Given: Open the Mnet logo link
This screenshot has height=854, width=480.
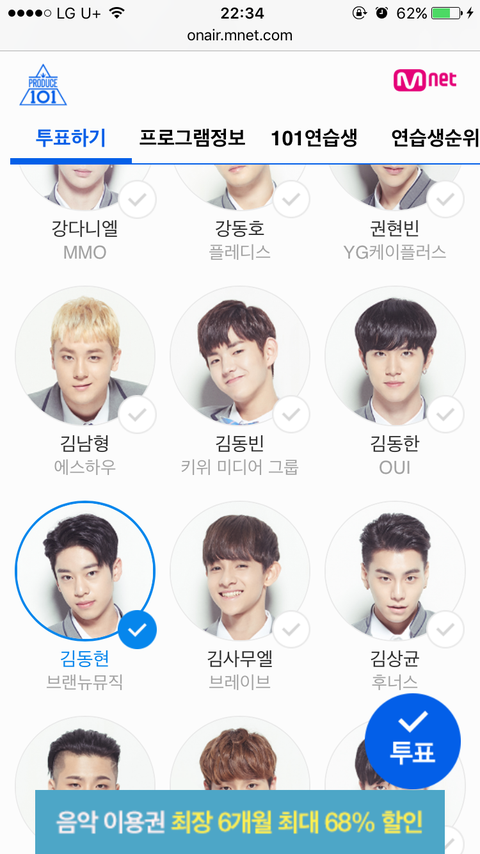Looking at the screenshot, I should (425, 81).
